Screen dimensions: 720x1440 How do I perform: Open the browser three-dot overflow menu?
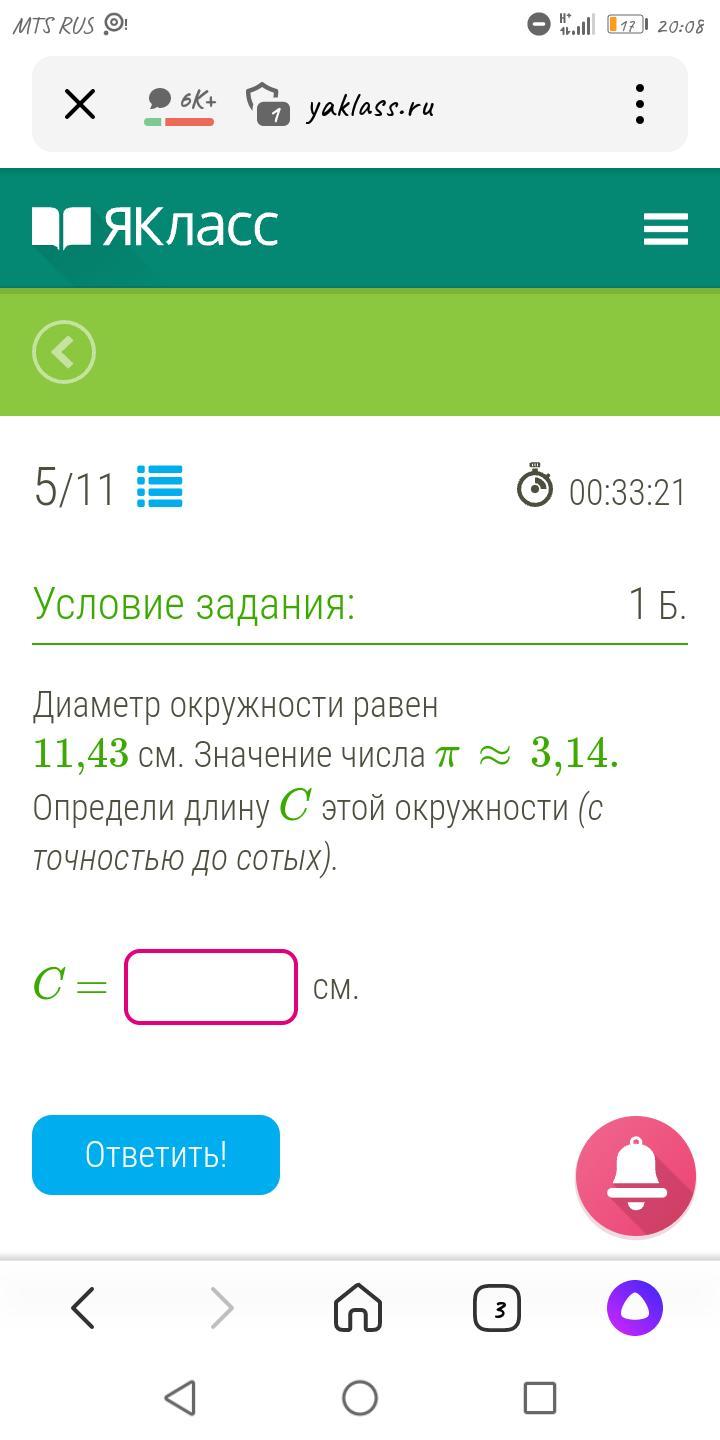[640, 104]
